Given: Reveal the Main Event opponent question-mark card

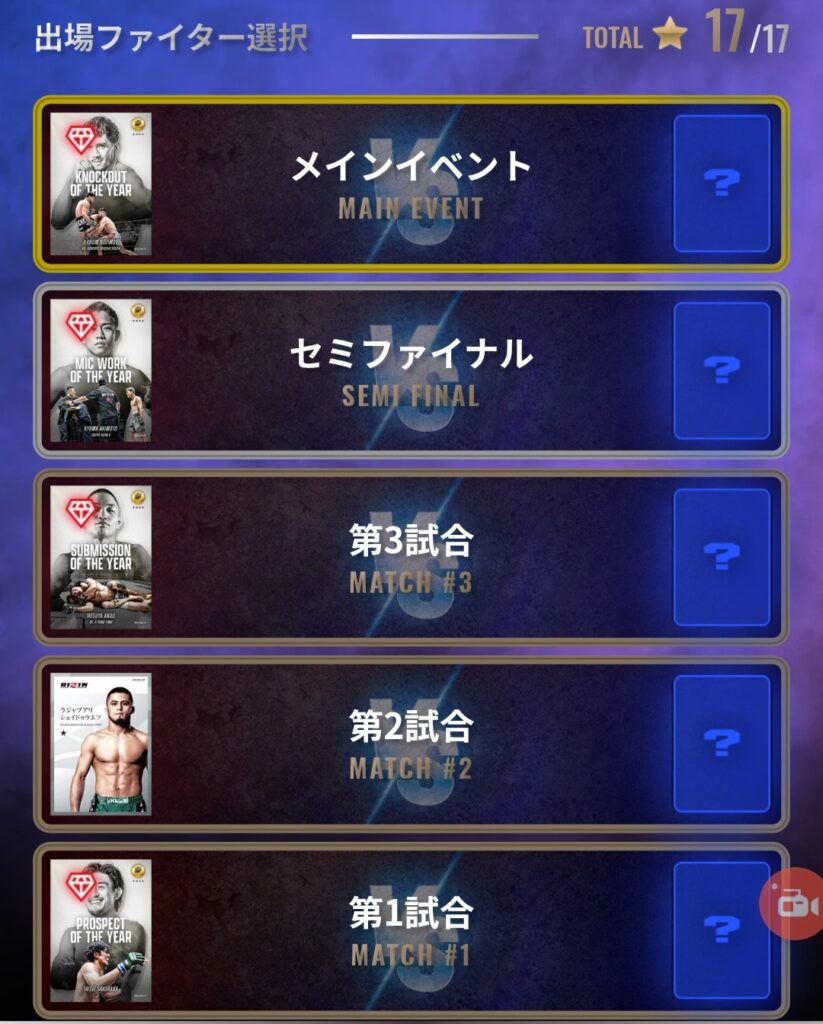Looking at the screenshot, I should coord(721,184).
